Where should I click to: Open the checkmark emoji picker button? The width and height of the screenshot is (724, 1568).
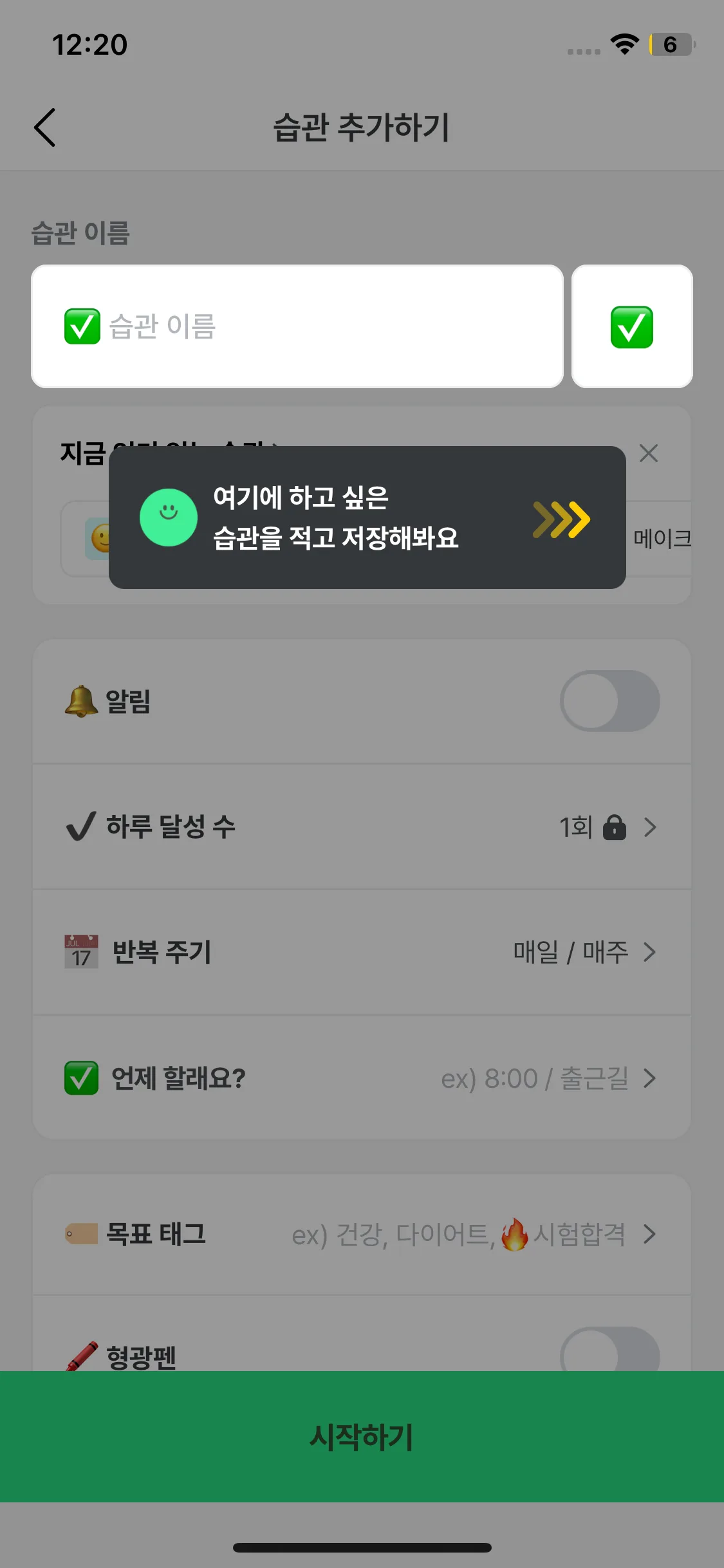(x=631, y=326)
